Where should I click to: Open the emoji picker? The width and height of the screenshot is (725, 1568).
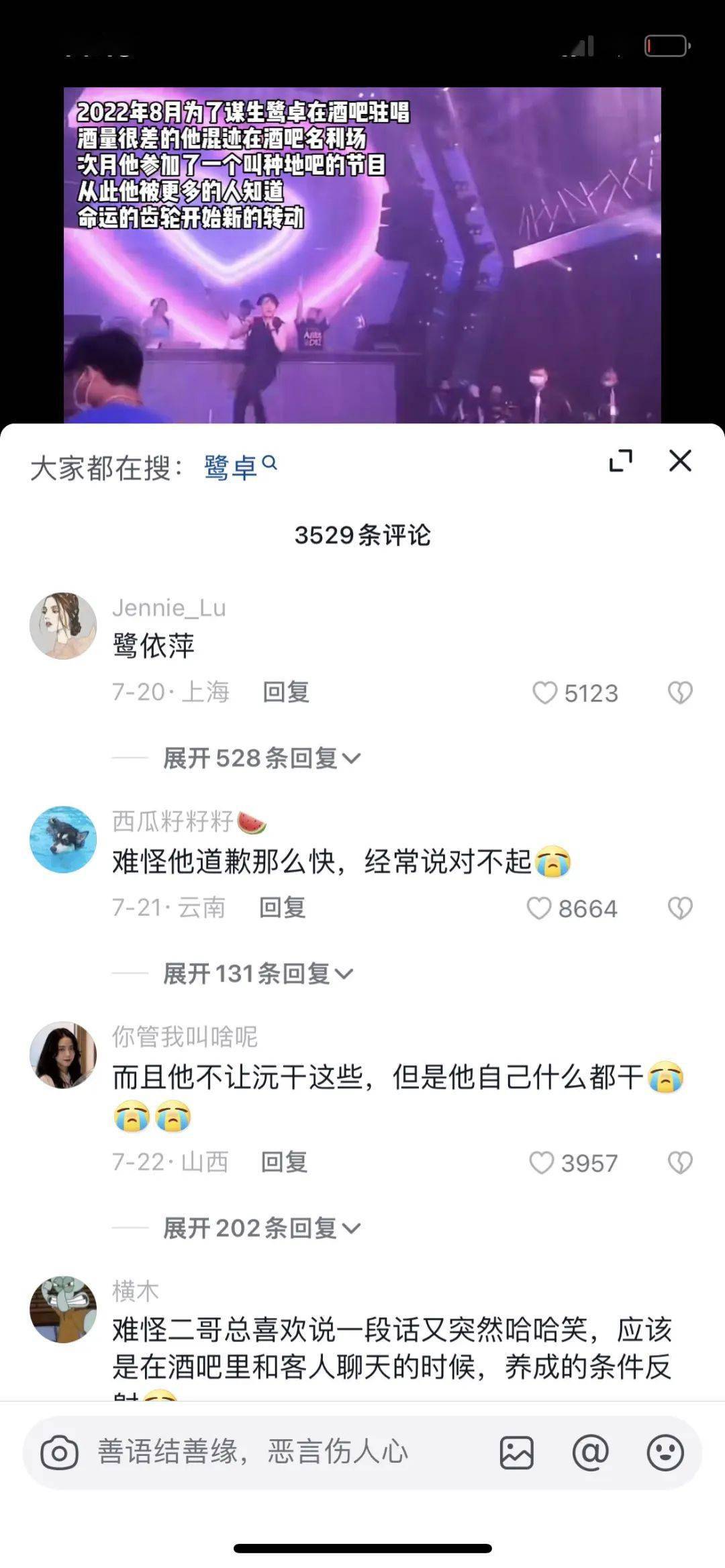[665, 1453]
